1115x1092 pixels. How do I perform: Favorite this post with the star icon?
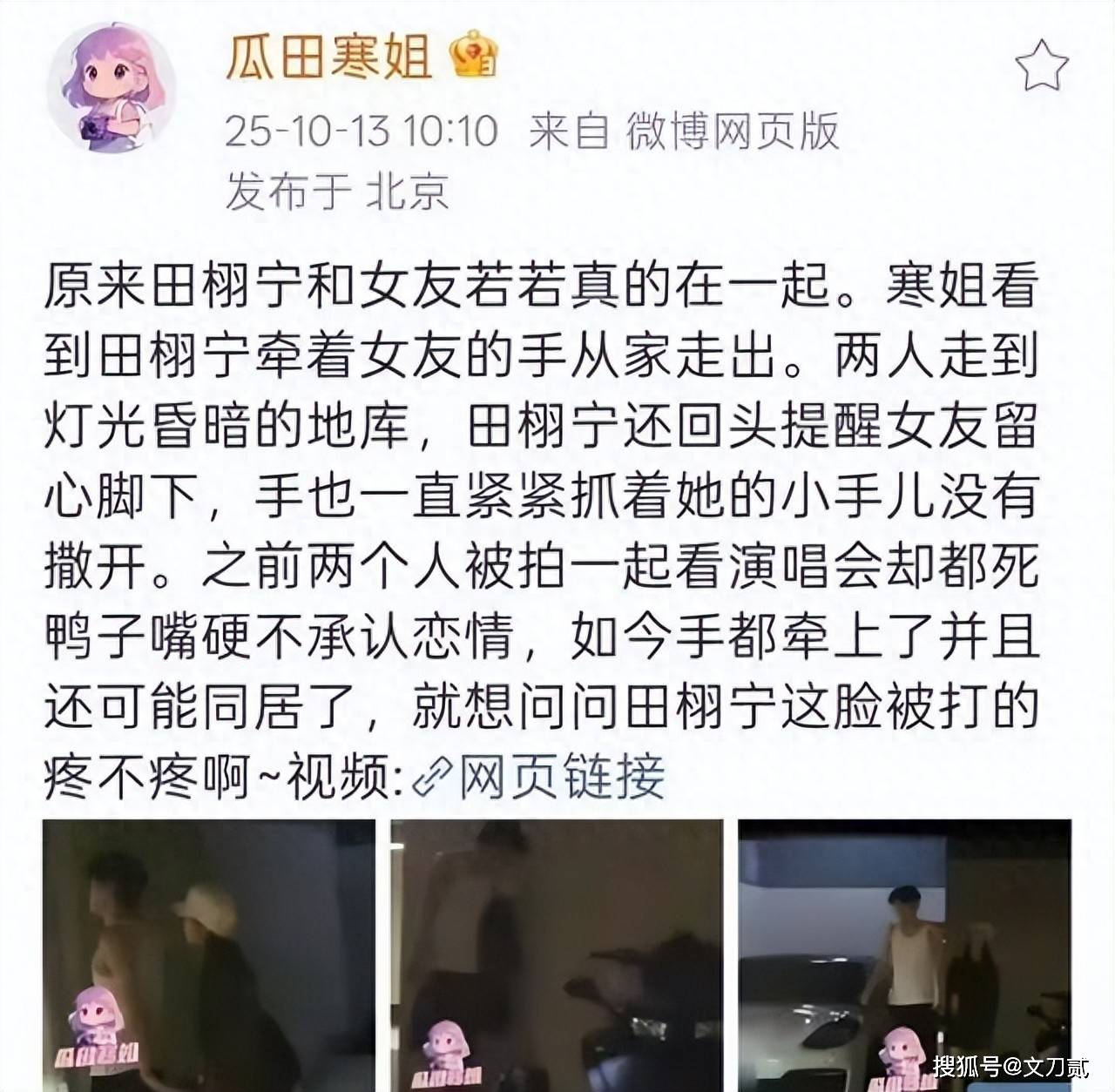click(x=1042, y=67)
